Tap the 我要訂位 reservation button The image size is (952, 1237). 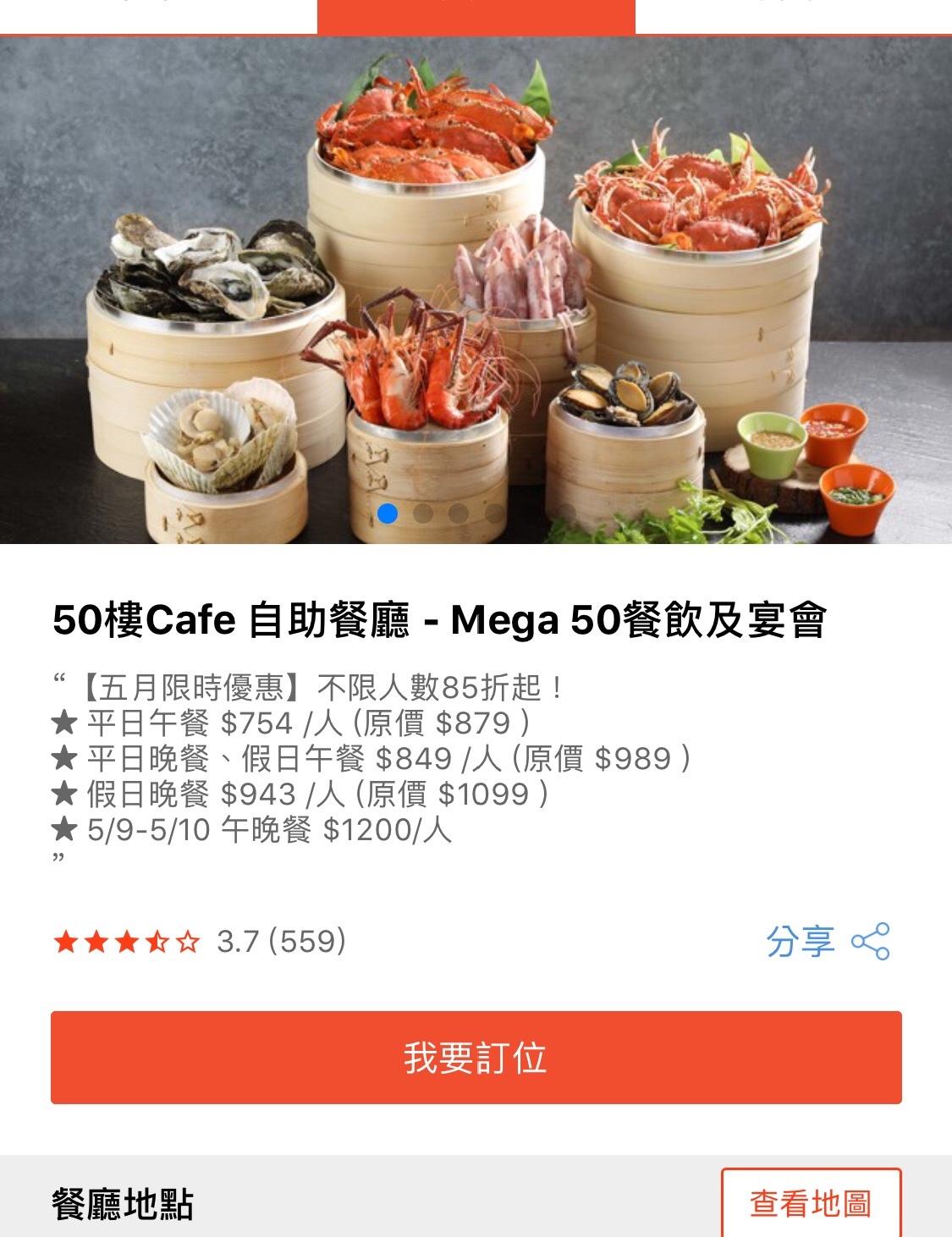476,1058
